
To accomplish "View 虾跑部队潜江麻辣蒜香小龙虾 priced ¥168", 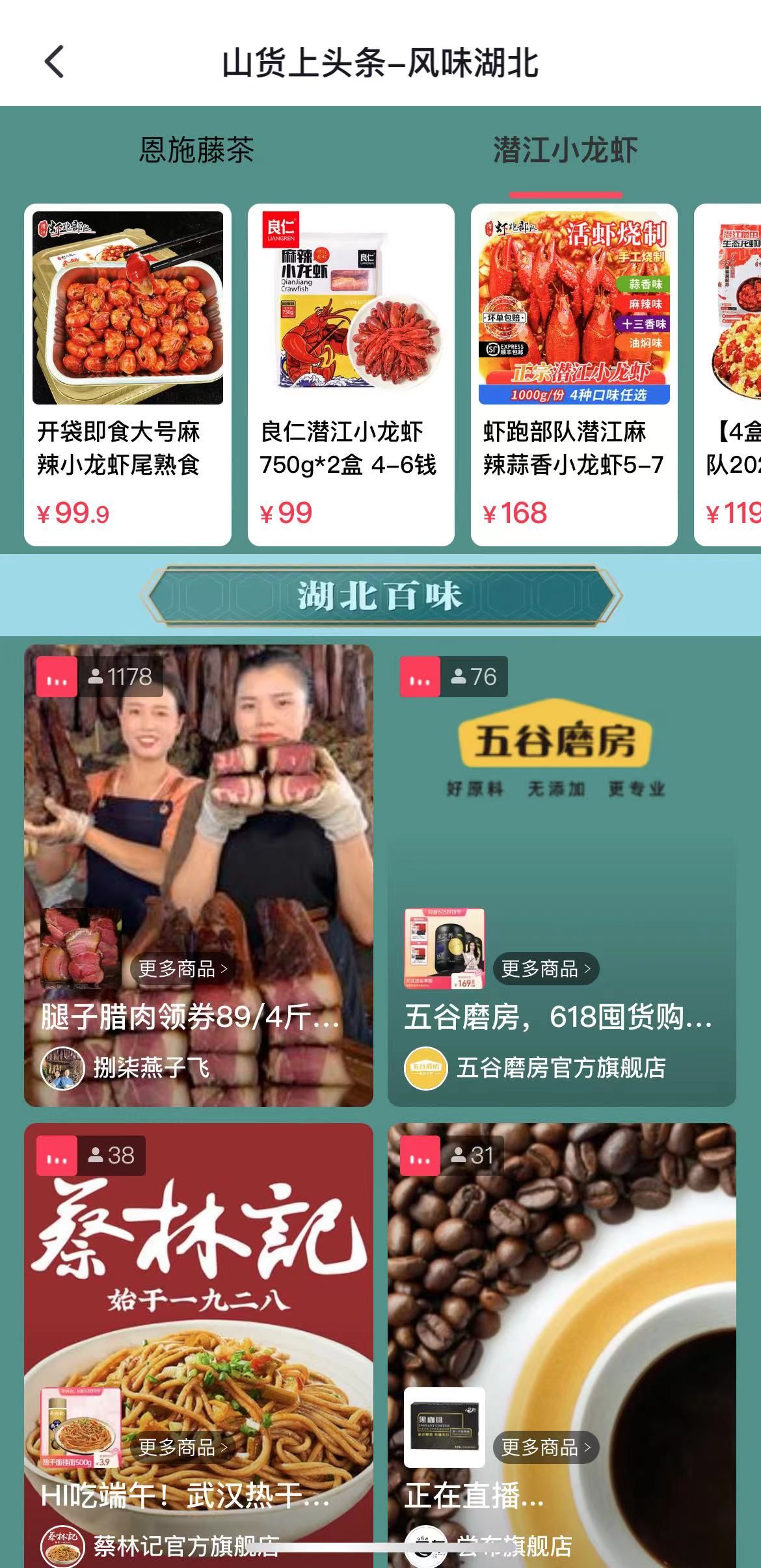I will coord(574,374).
